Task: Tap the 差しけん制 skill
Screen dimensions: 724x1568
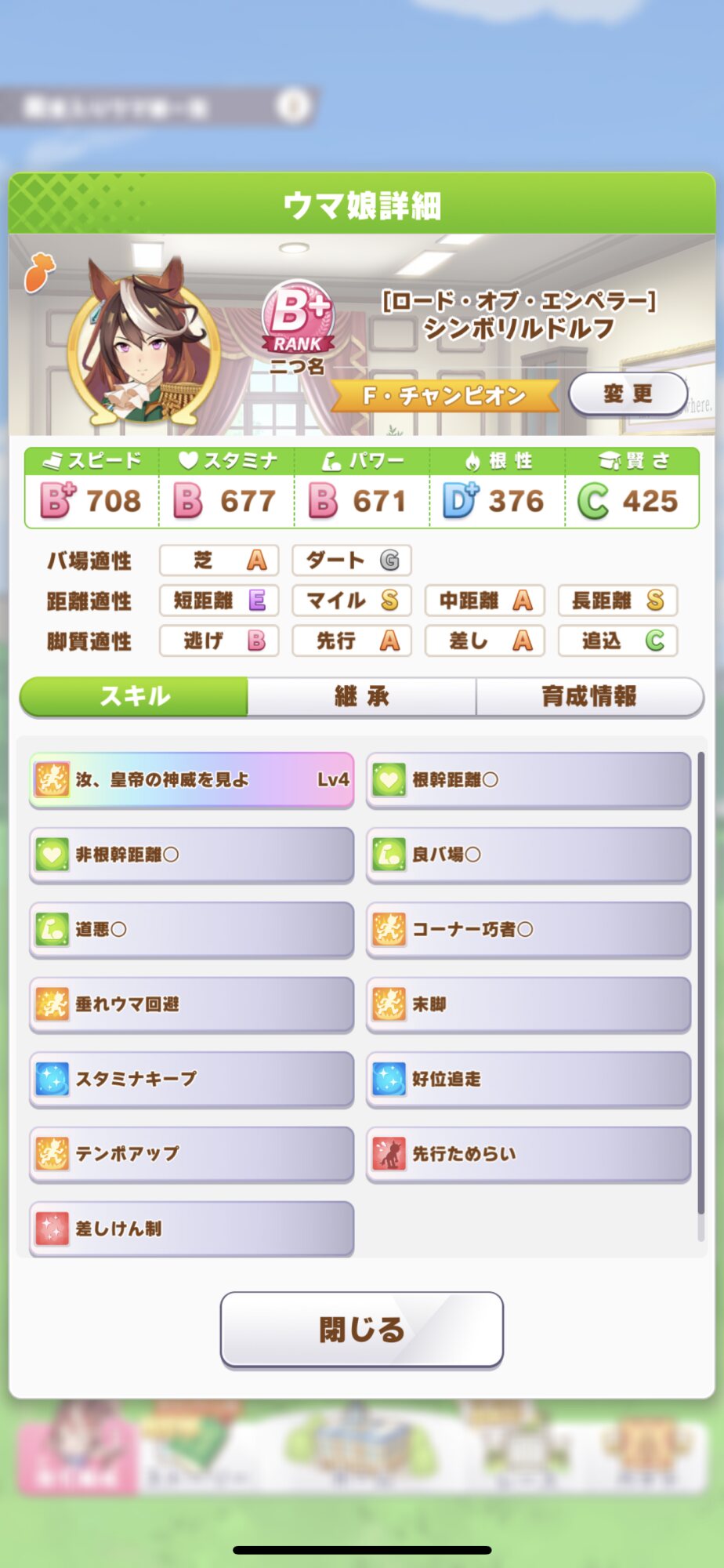Action: (191, 1228)
